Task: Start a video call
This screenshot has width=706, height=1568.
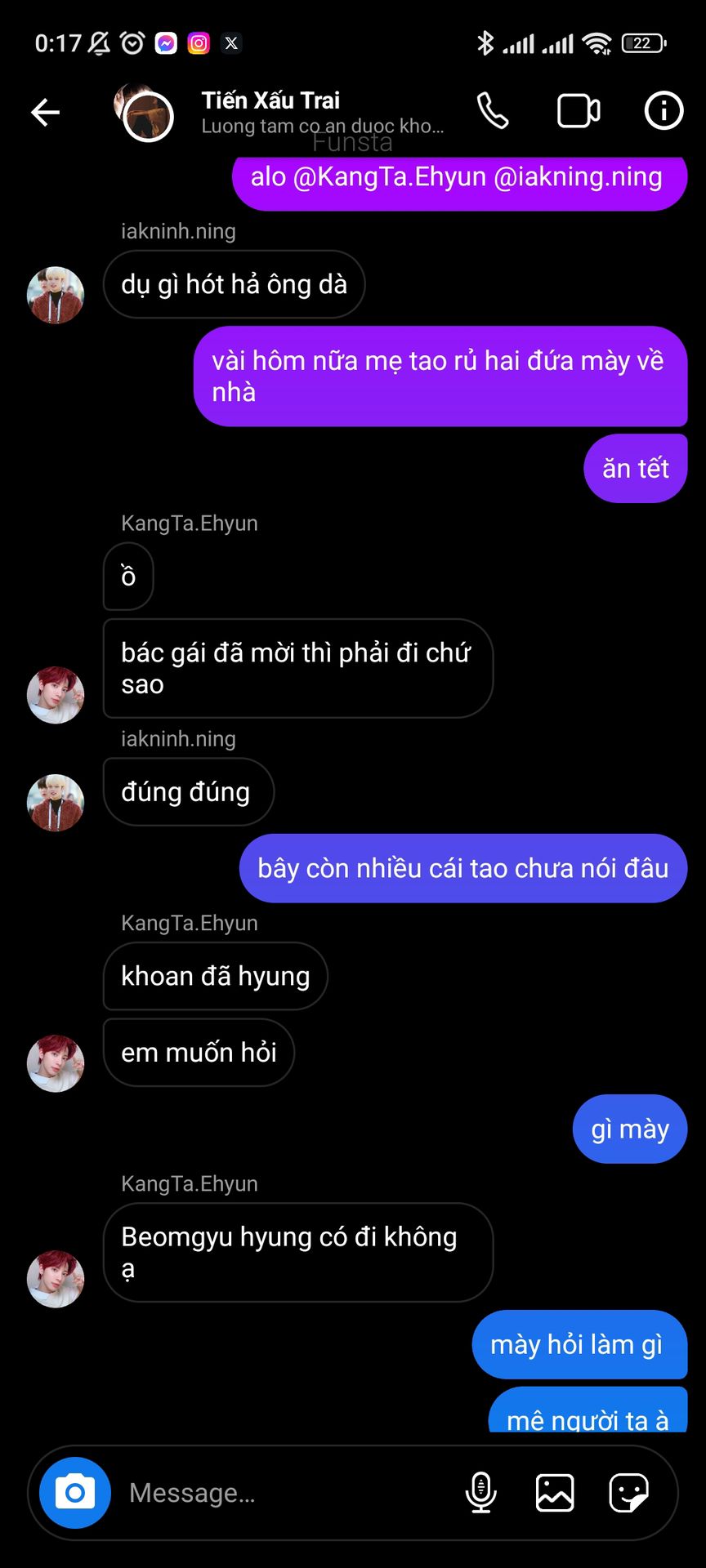Action: point(579,111)
